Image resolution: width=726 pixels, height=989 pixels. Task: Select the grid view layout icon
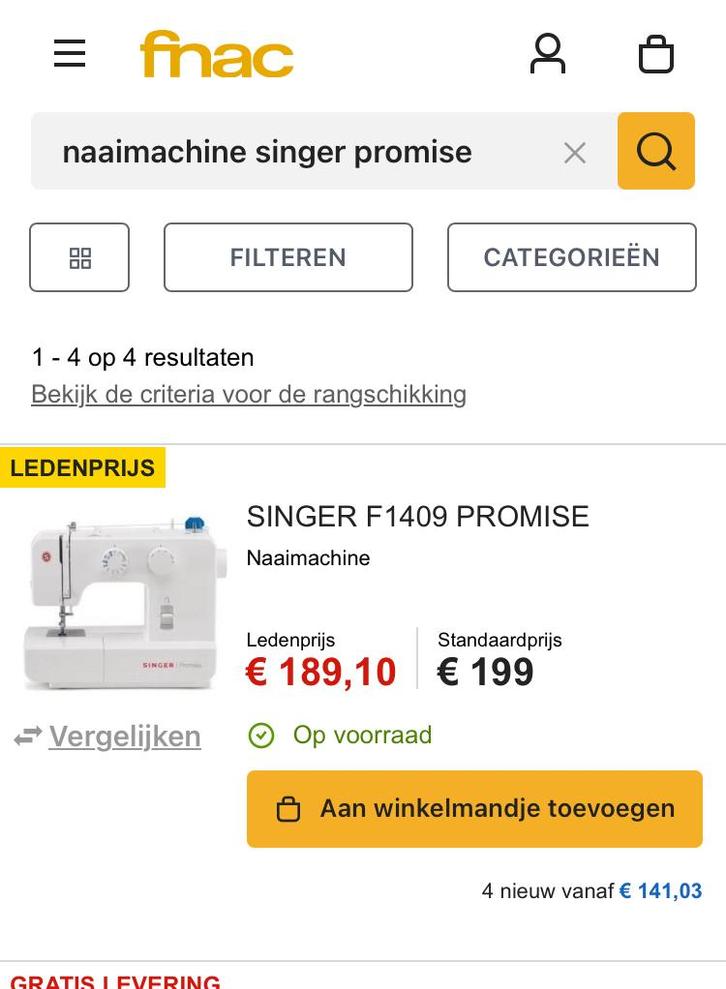79,257
